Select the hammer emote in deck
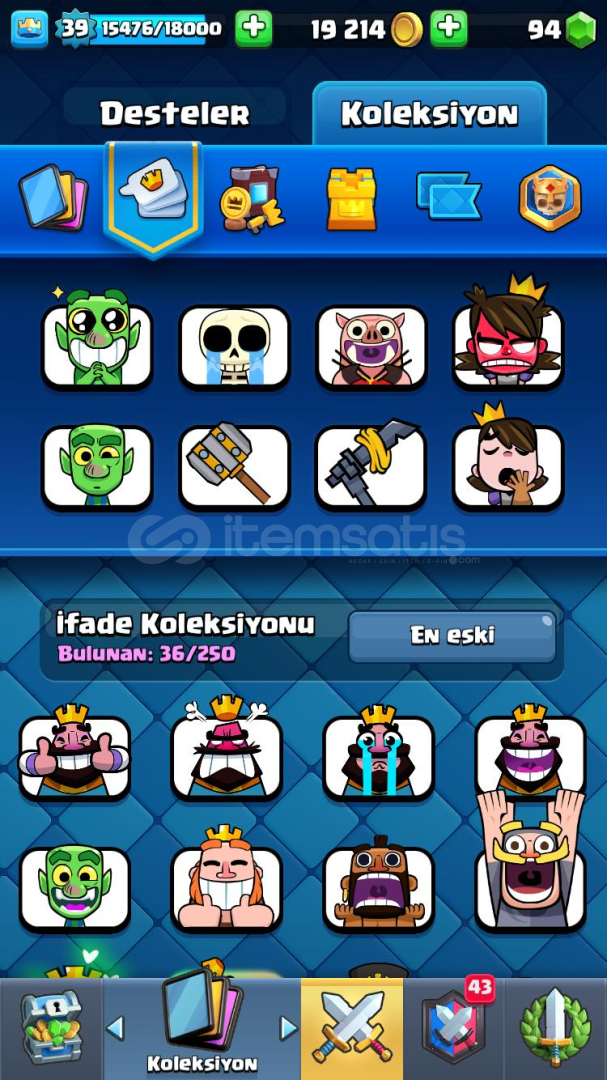 click(234, 466)
